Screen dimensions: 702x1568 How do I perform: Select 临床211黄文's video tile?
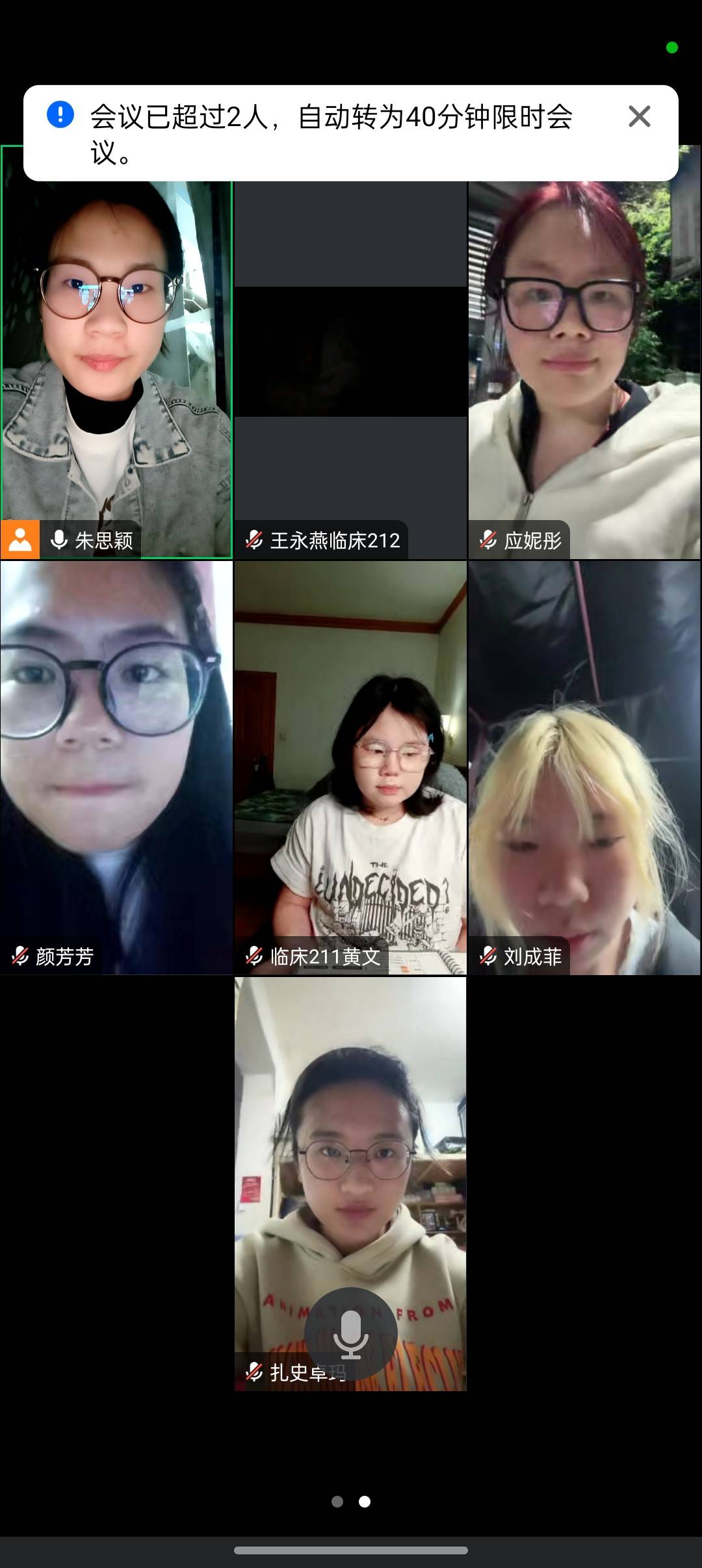tap(350, 767)
